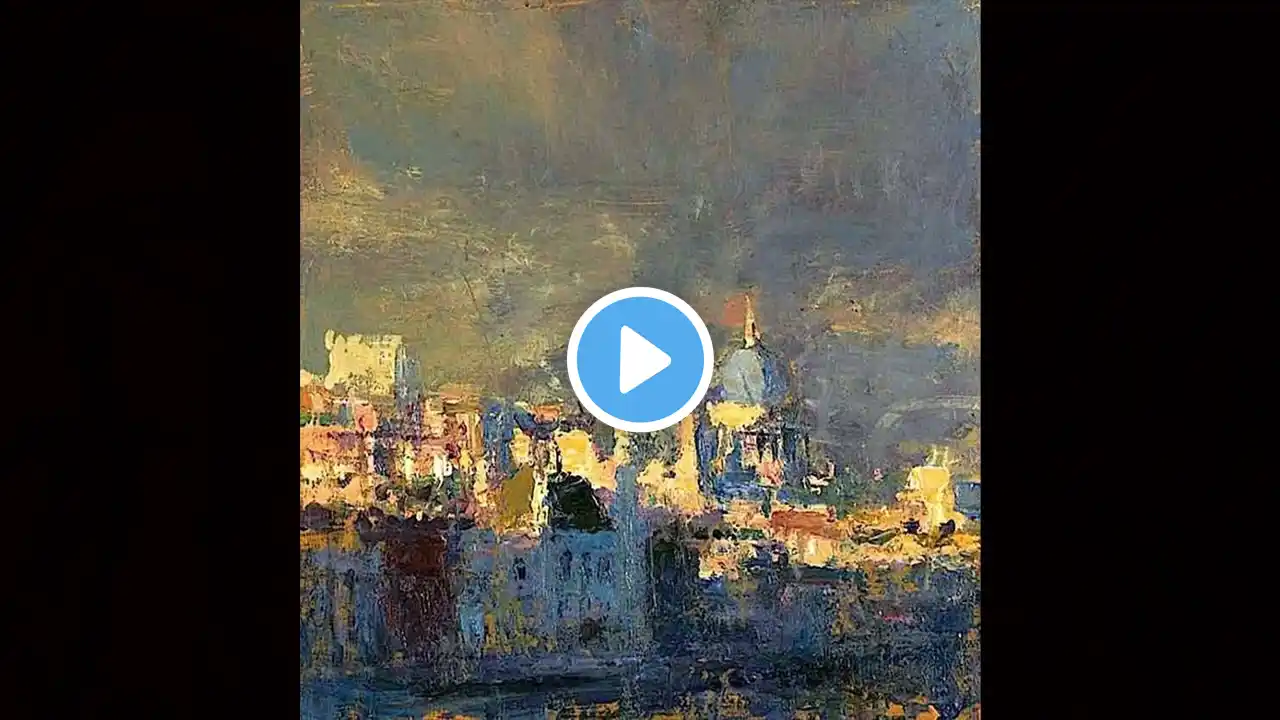The width and height of the screenshot is (1280, 720).
Task: Play the painting video
Action: click(x=640, y=359)
